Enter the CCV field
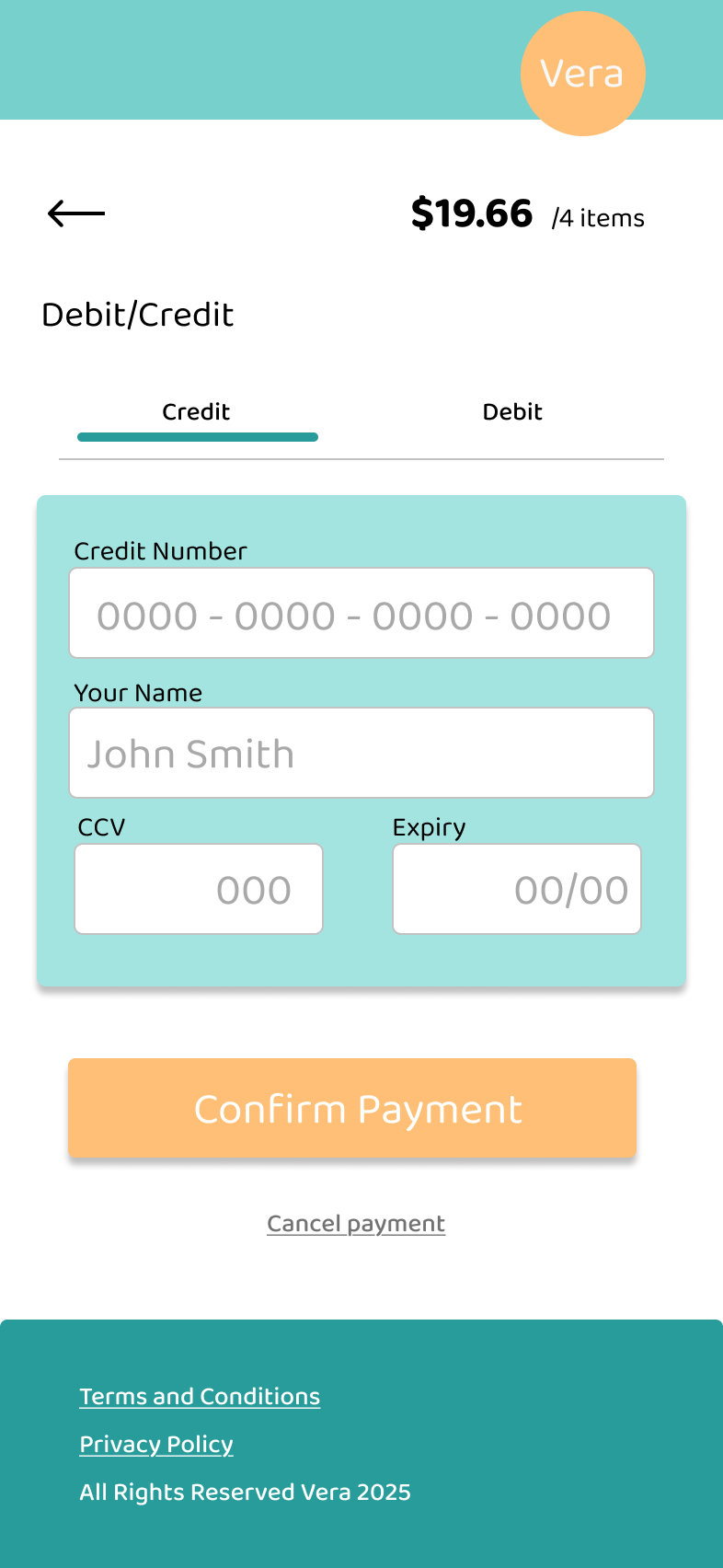 [199, 889]
